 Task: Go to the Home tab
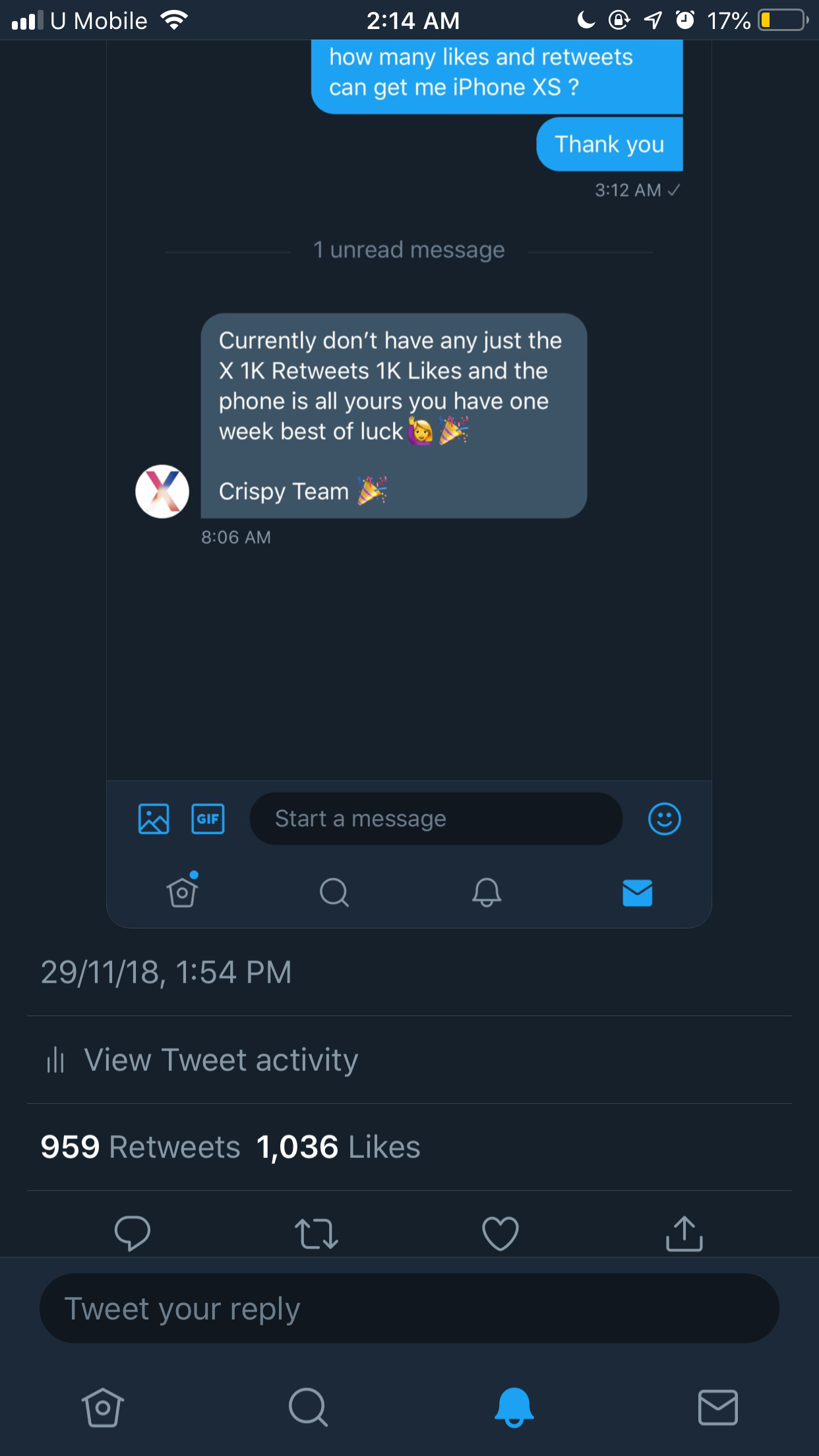(102, 1408)
